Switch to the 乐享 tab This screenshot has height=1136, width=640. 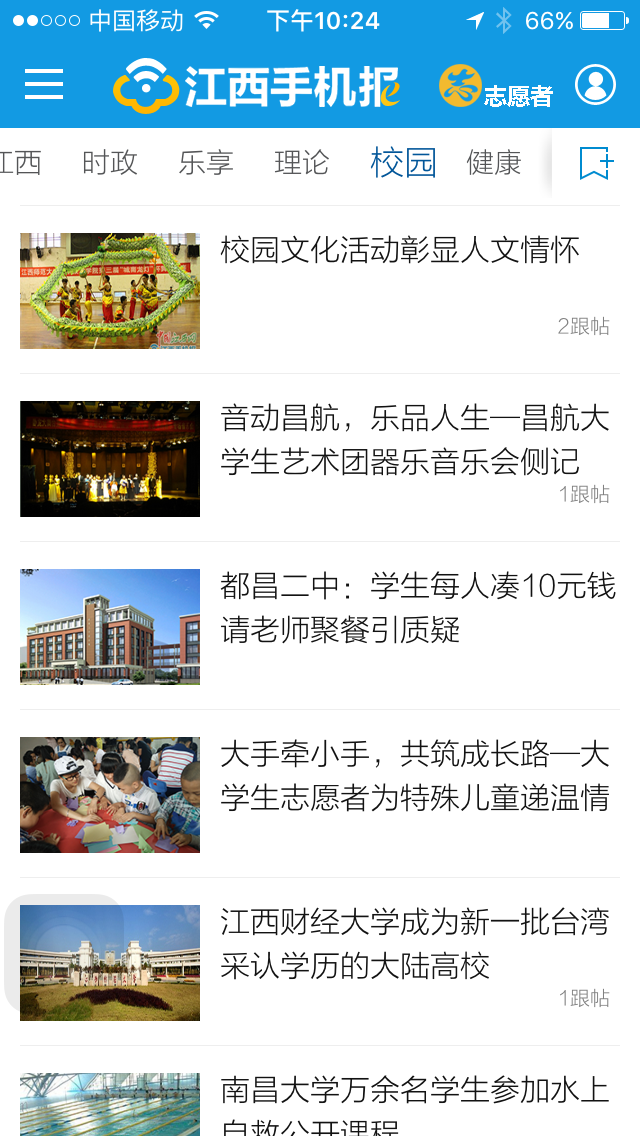[x=206, y=162]
